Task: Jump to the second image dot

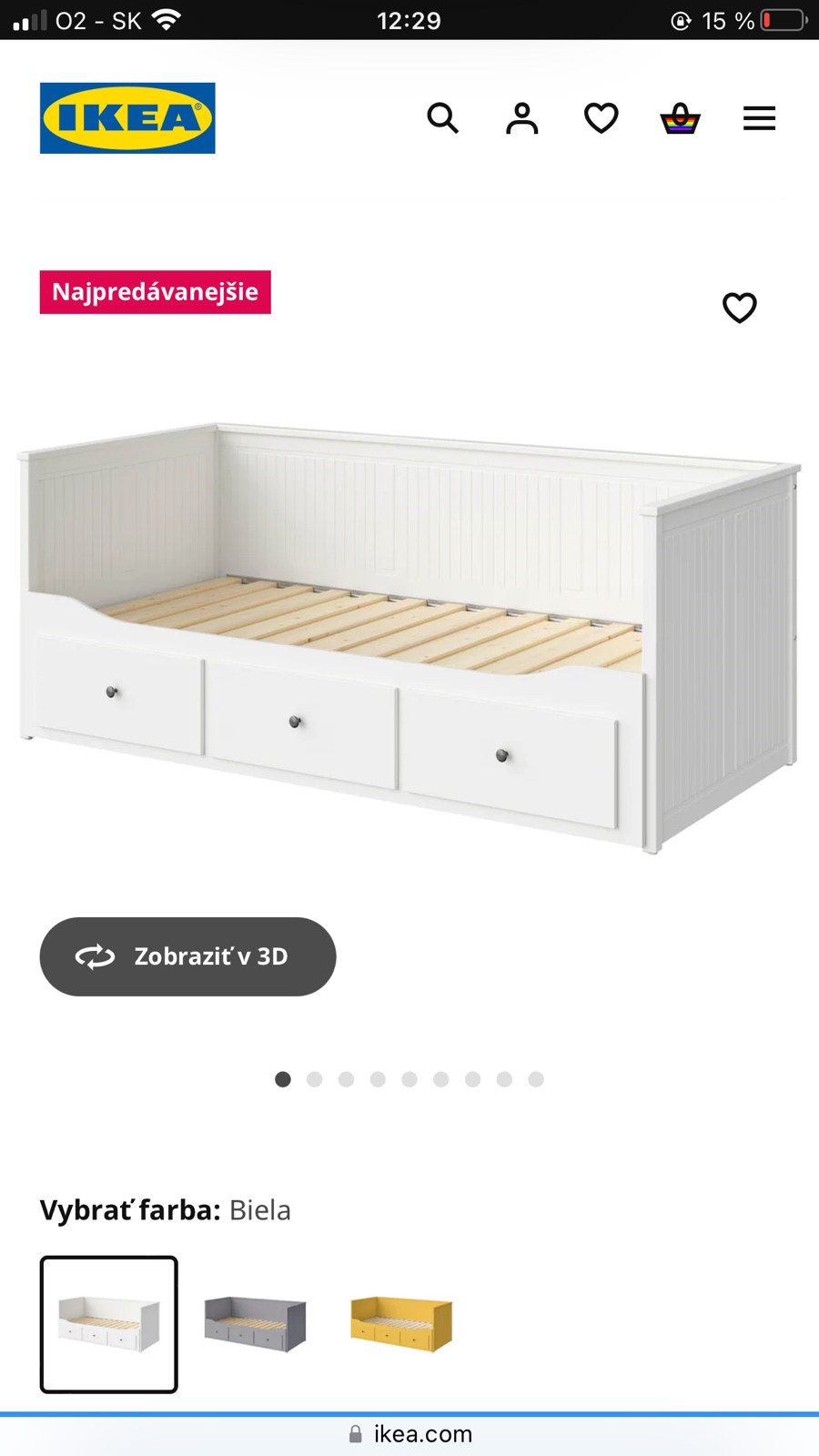Action: point(315,1079)
